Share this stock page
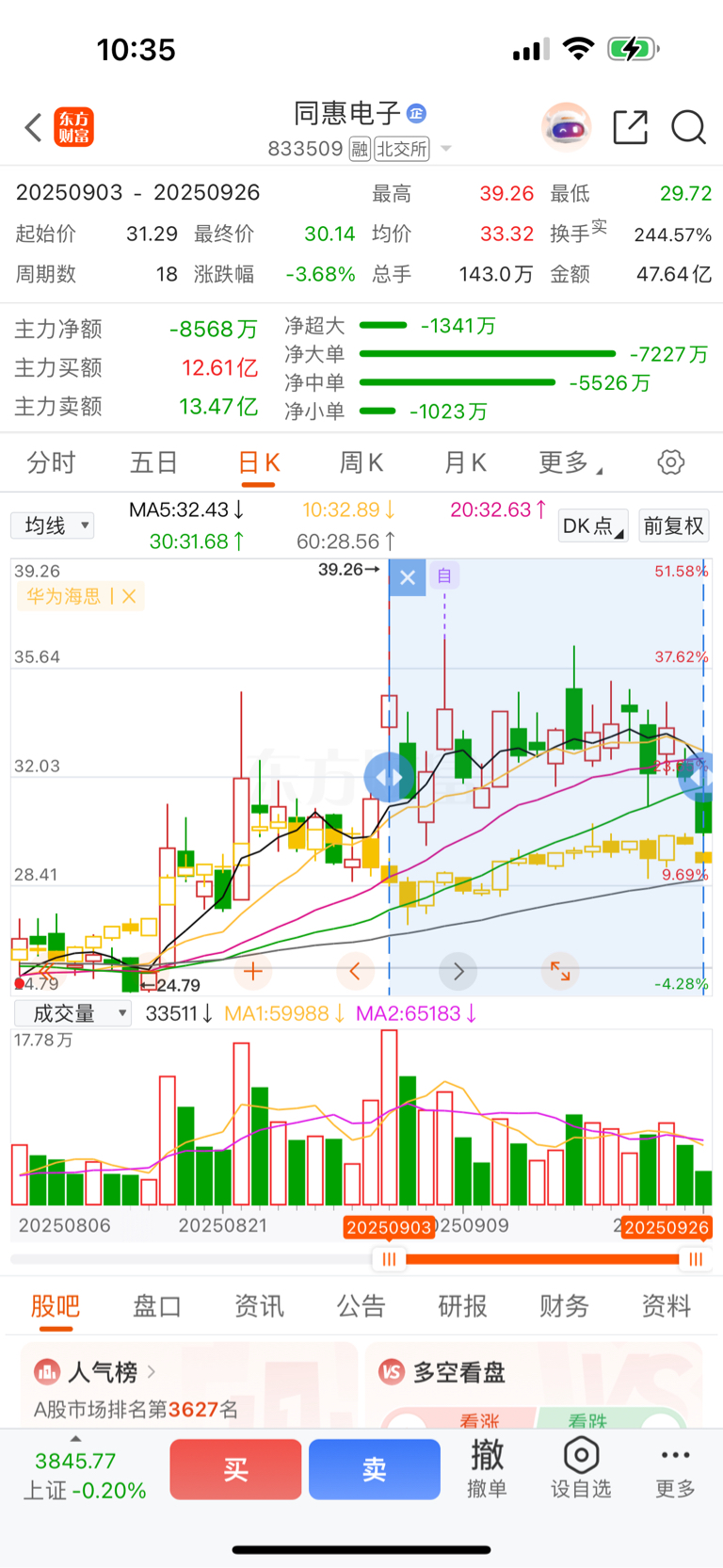The width and height of the screenshot is (723, 1568). [630, 127]
